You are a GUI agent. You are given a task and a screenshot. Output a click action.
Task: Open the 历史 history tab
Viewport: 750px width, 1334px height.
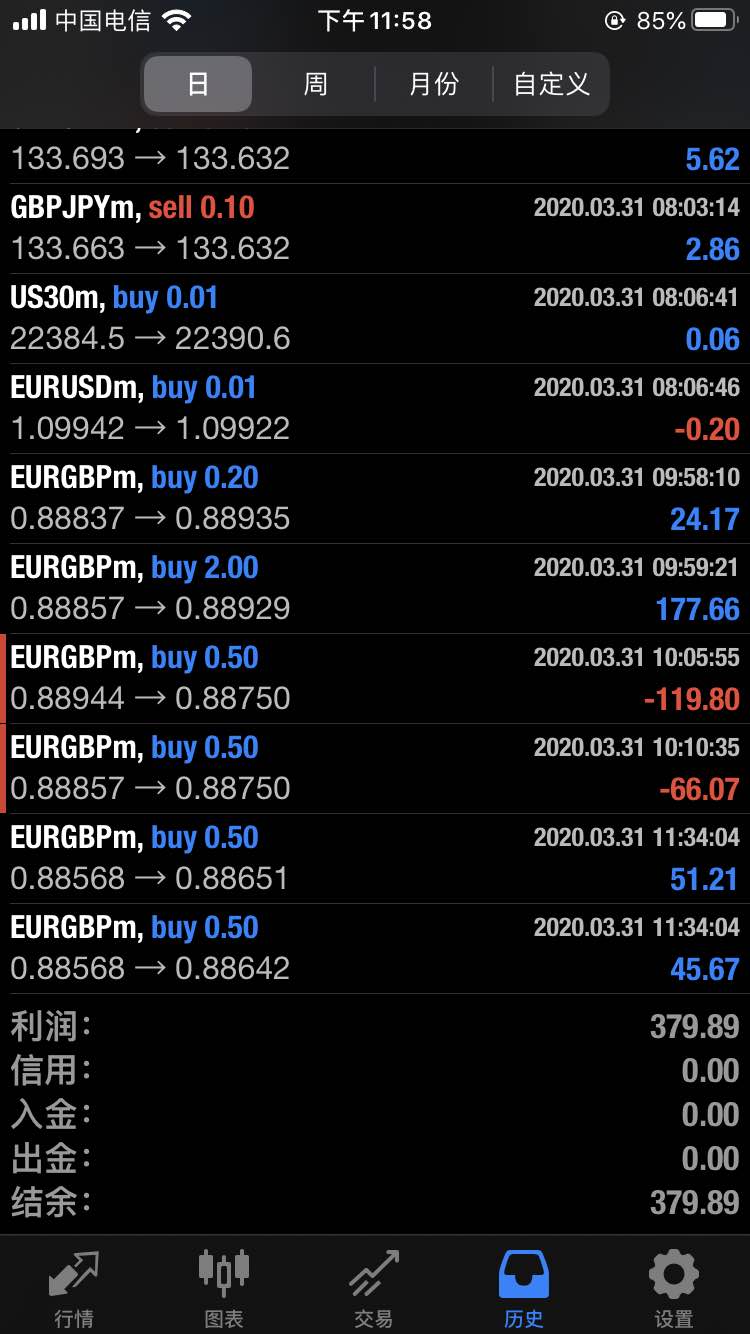(x=524, y=1288)
